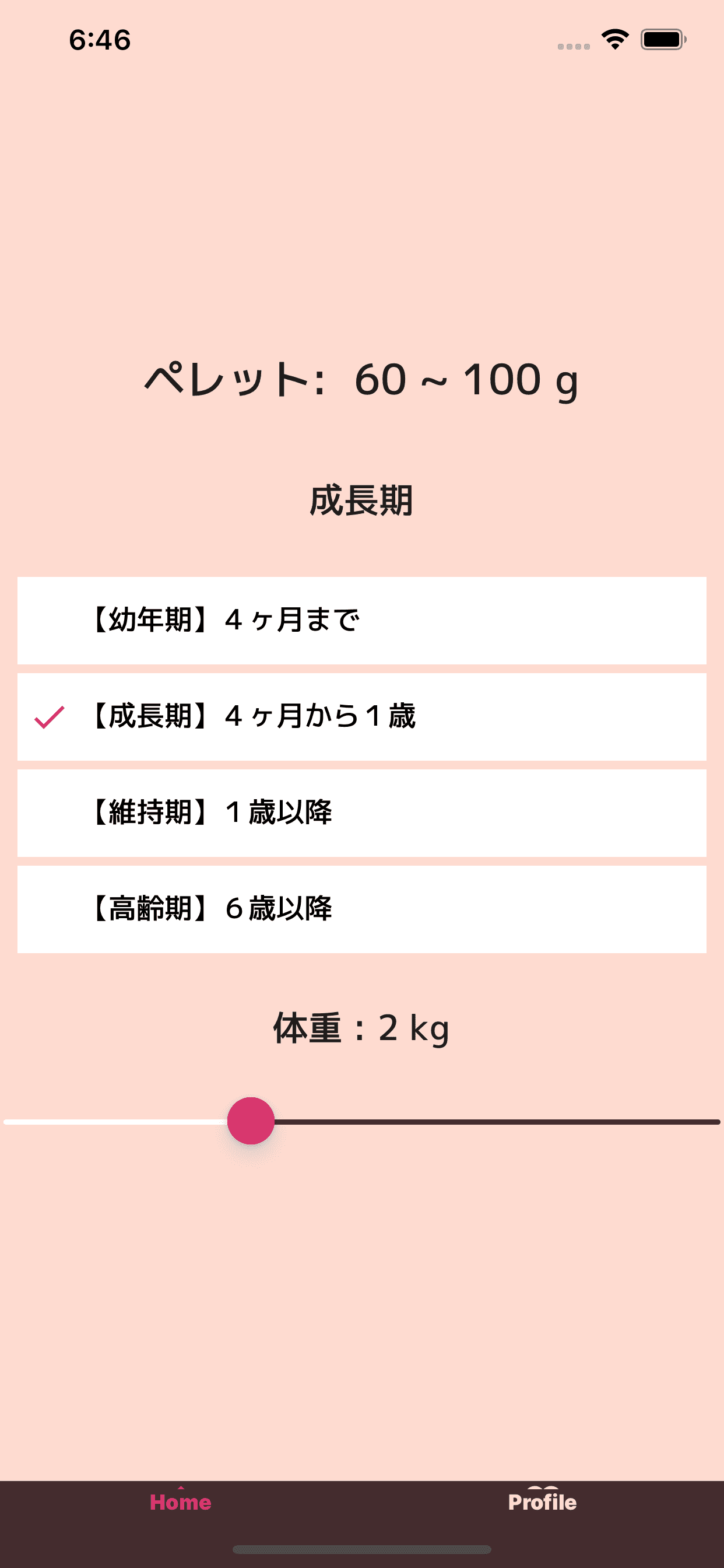This screenshot has height=1568, width=724.
Task: Open the Home tab
Action: pyautogui.click(x=181, y=1501)
